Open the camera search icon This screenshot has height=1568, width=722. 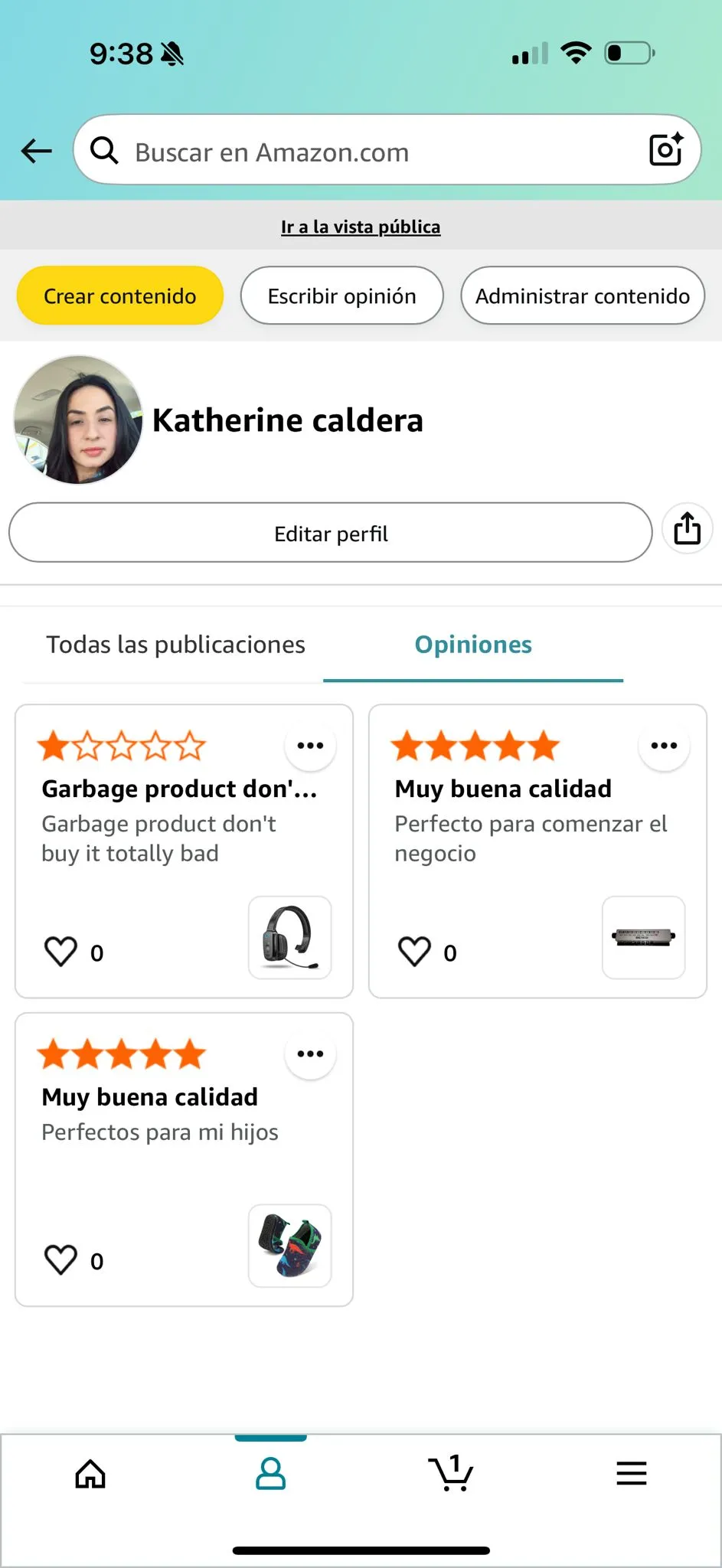pyautogui.click(x=665, y=150)
